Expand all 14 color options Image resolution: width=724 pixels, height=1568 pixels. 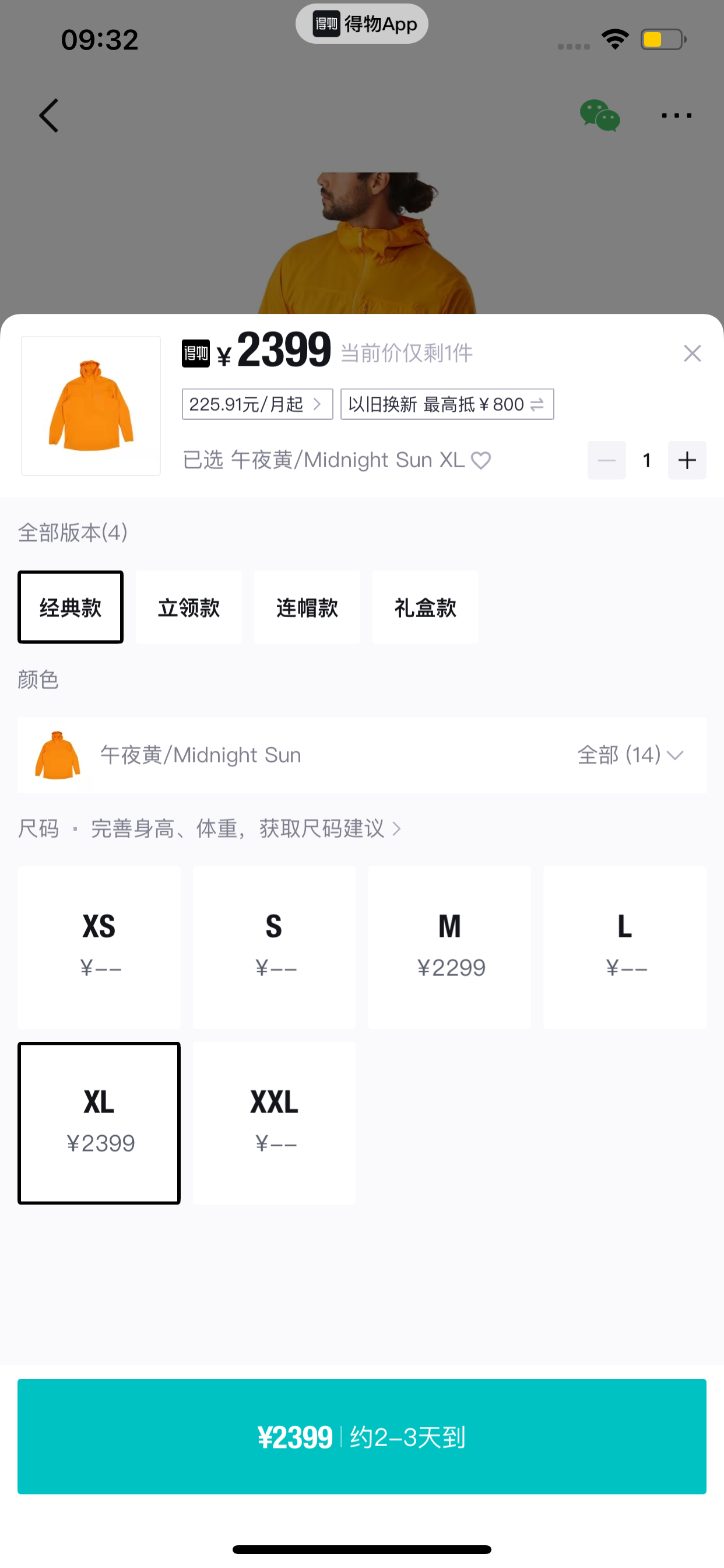(630, 755)
